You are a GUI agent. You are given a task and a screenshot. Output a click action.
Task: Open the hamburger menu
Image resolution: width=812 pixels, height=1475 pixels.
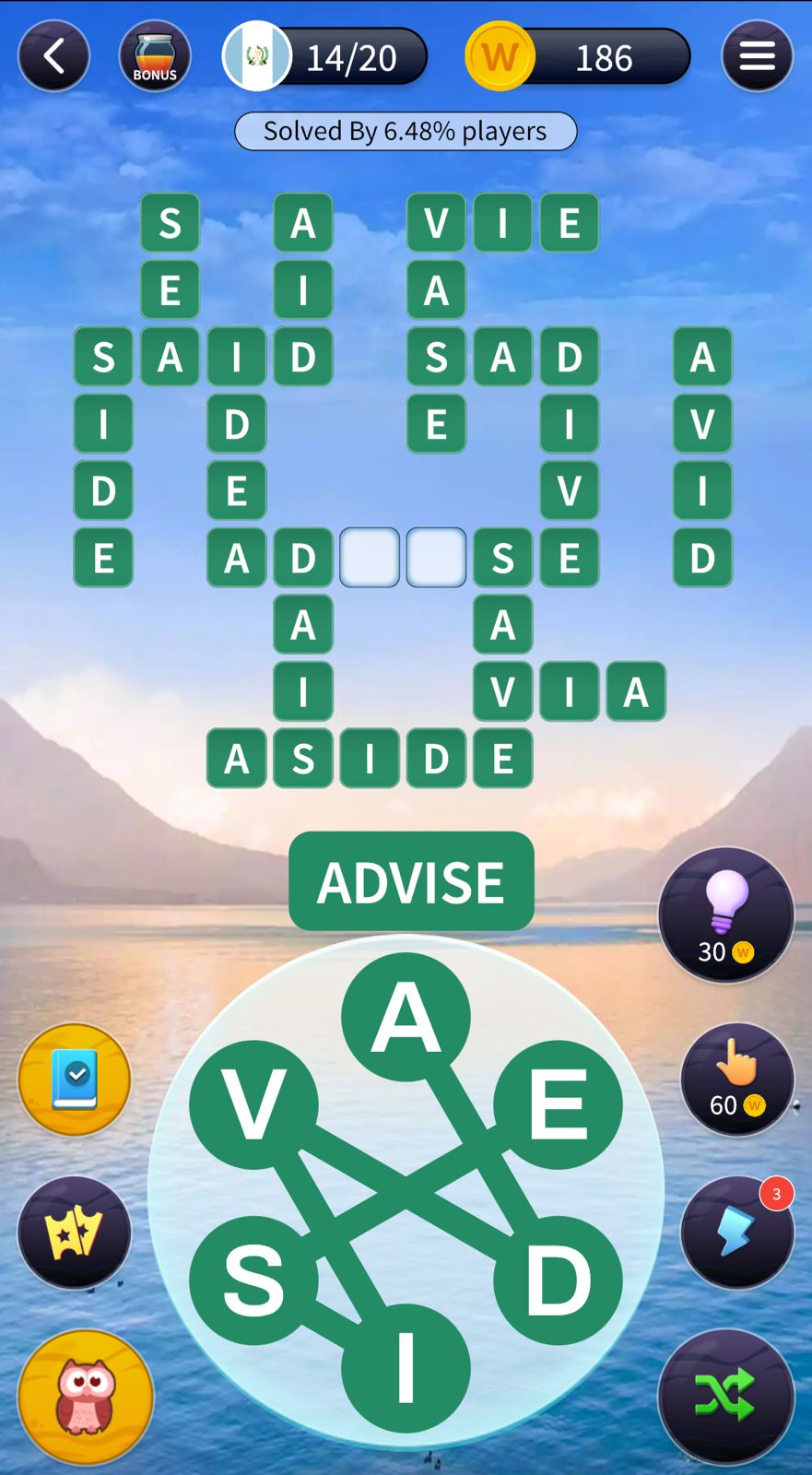[757, 57]
